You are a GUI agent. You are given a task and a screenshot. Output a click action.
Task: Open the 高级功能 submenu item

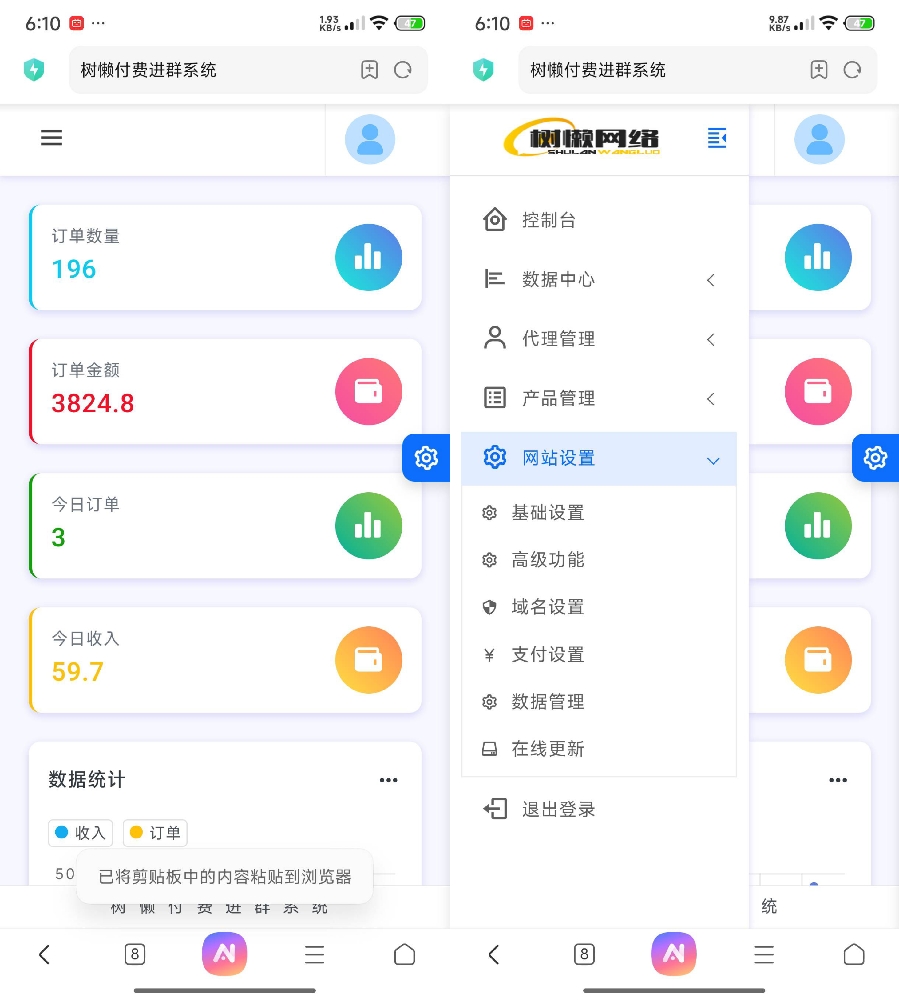tap(547, 560)
